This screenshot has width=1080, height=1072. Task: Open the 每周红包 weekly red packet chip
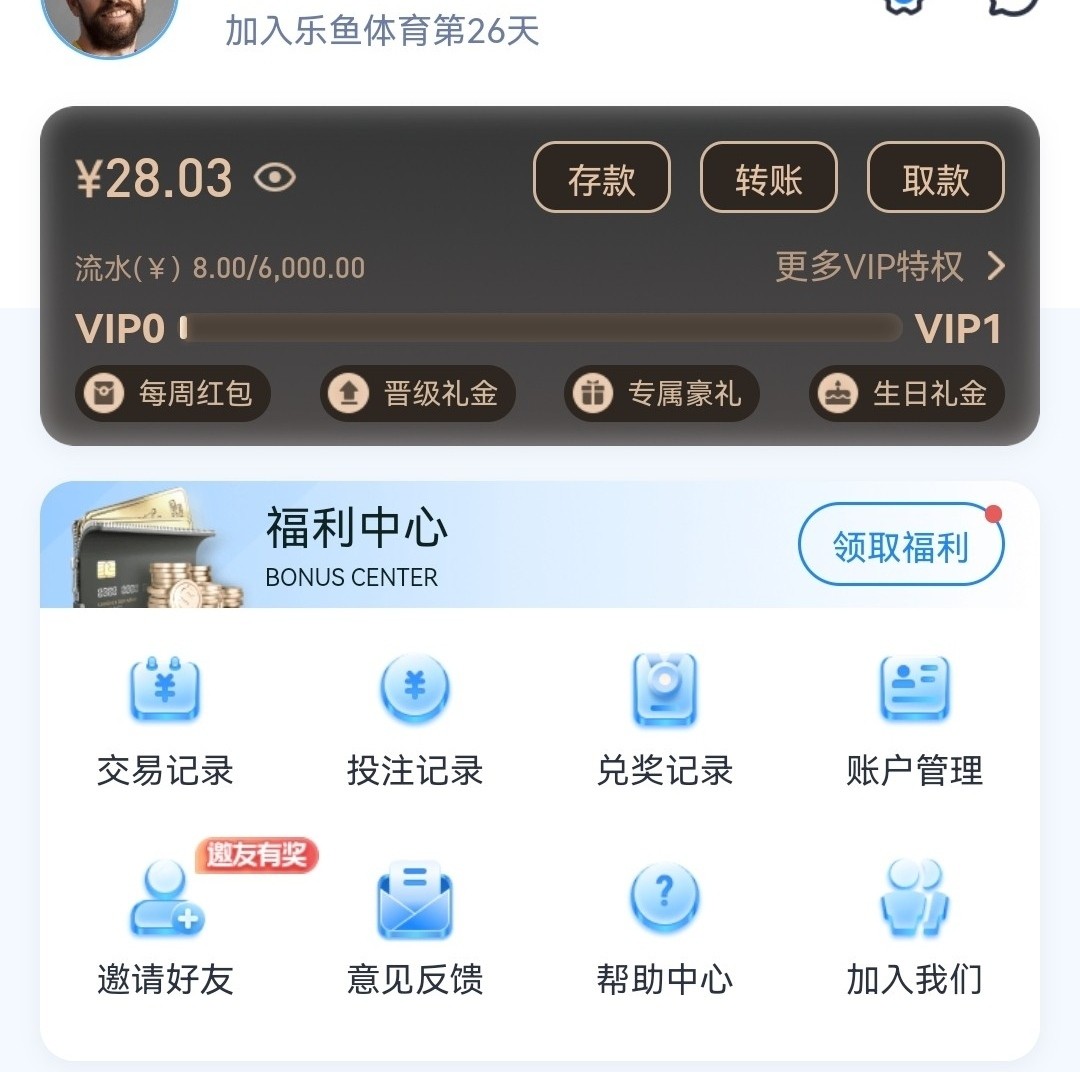pyautogui.click(x=173, y=393)
